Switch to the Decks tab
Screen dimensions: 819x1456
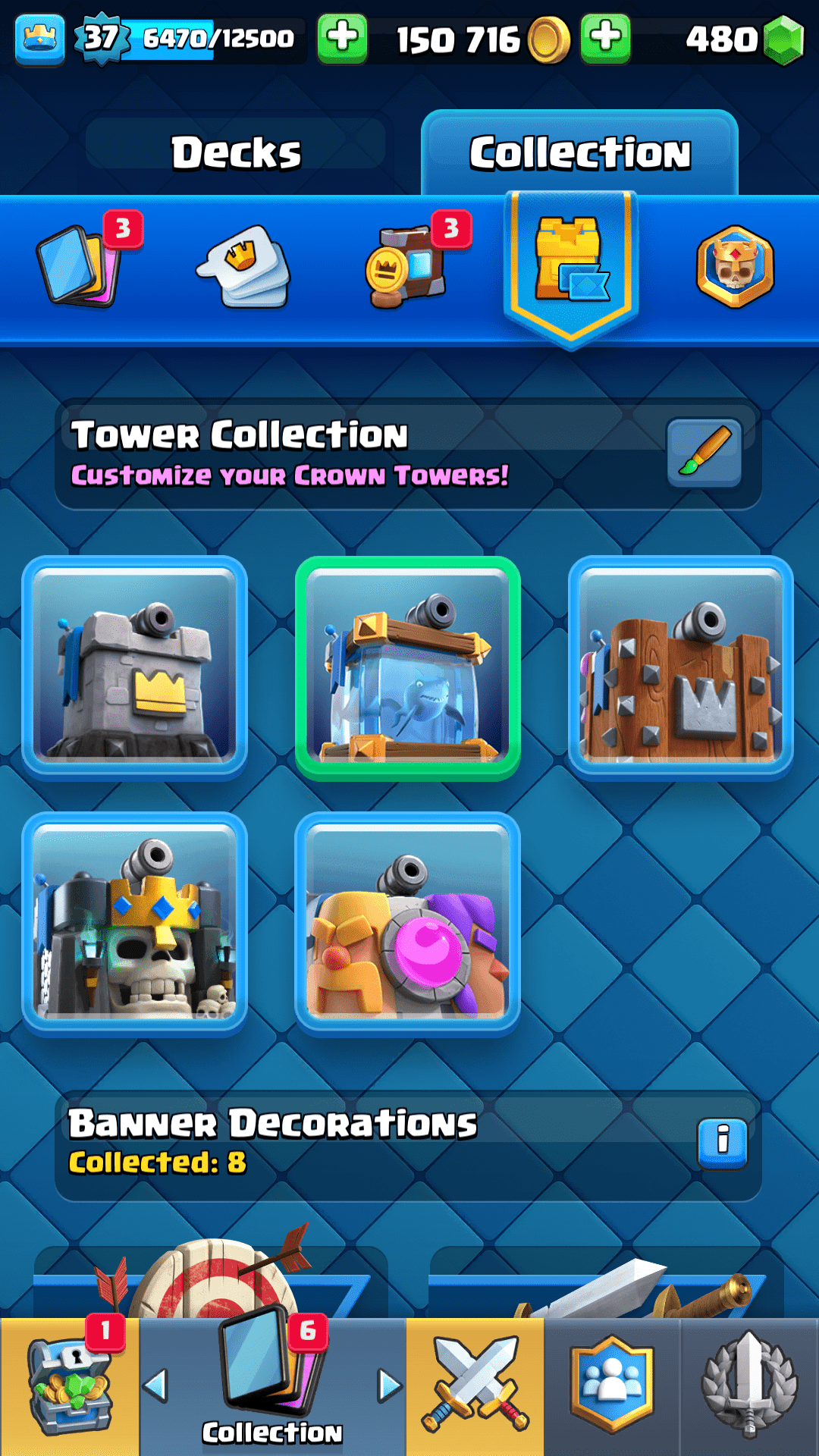(x=236, y=152)
